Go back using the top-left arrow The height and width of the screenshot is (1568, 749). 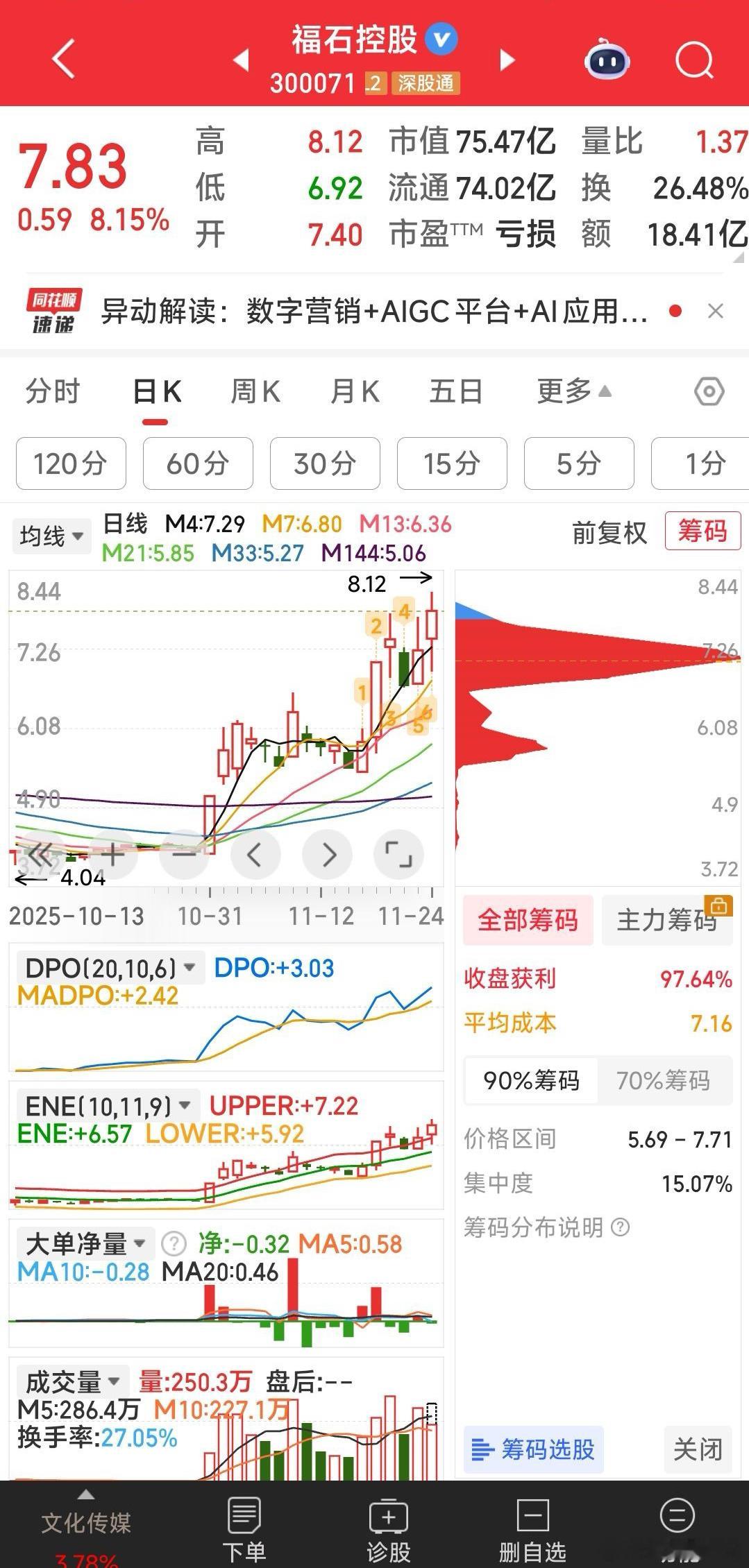[63, 59]
